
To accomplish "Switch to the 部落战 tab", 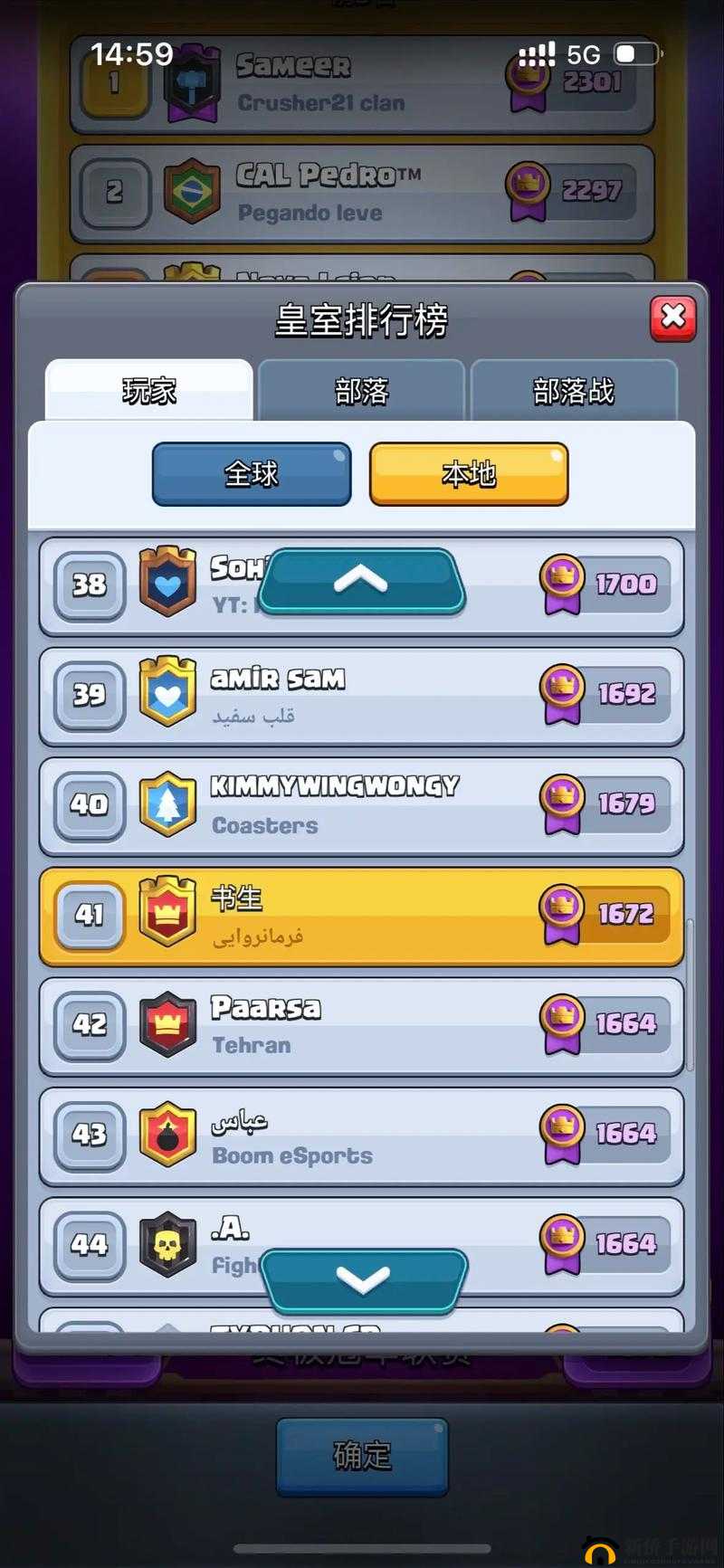I will tap(574, 391).
